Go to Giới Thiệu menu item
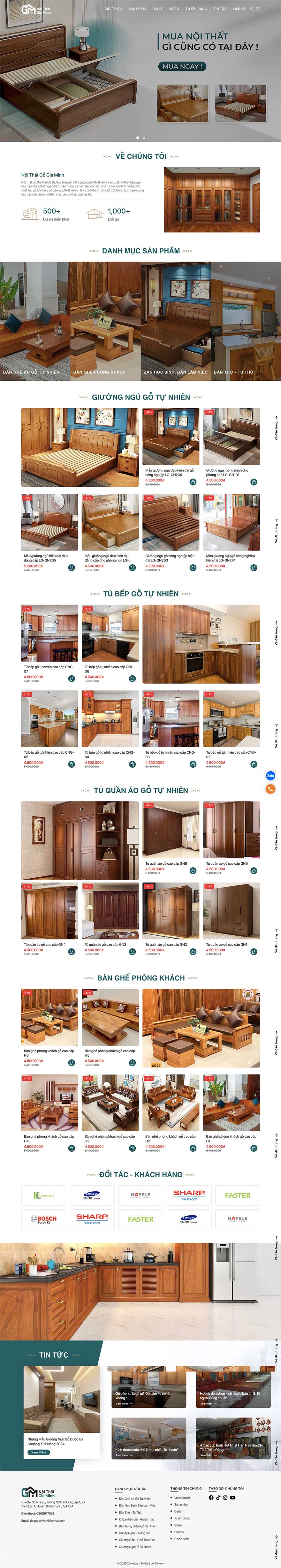 (113, 9)
